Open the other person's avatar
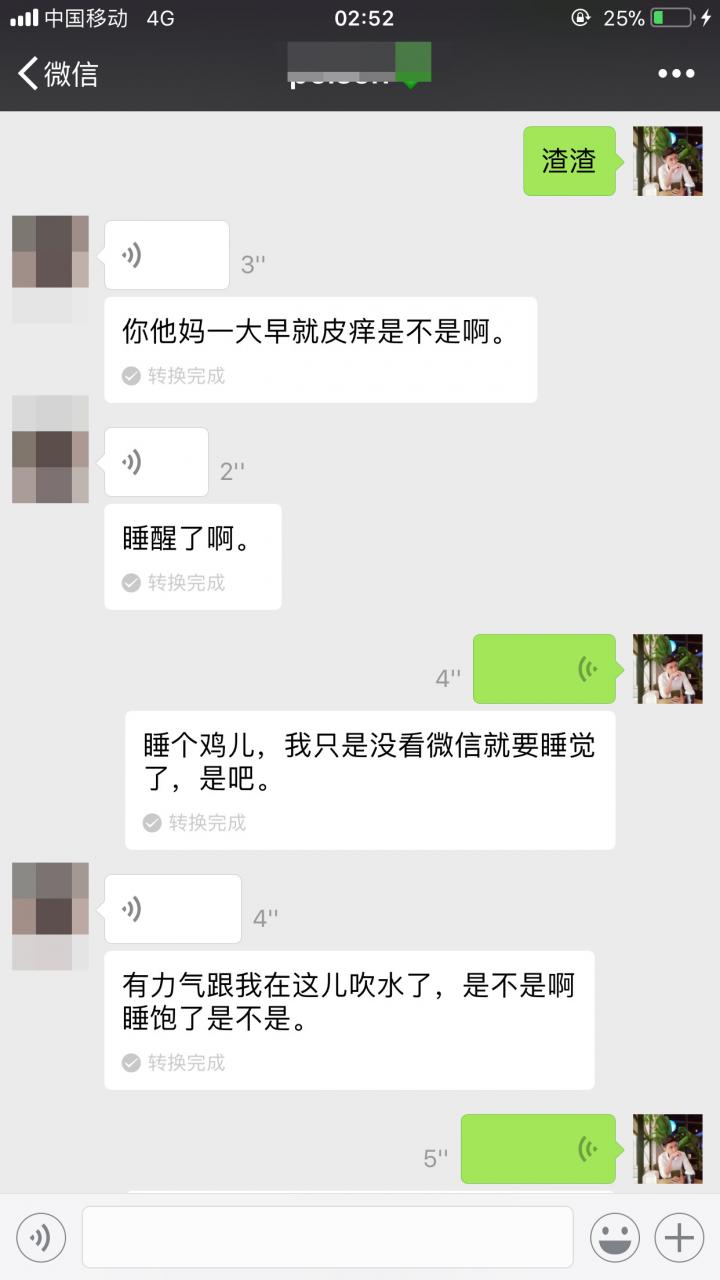Screen dimensions: 720x1280 tap(49, 253)
